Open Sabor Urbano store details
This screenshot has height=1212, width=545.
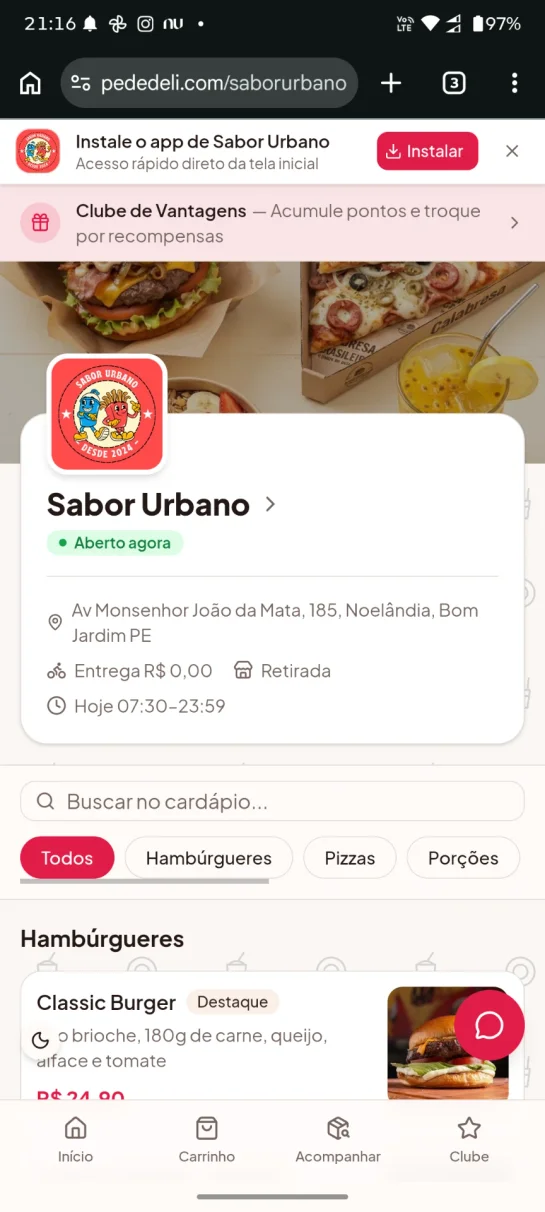(x=162, y=504)
